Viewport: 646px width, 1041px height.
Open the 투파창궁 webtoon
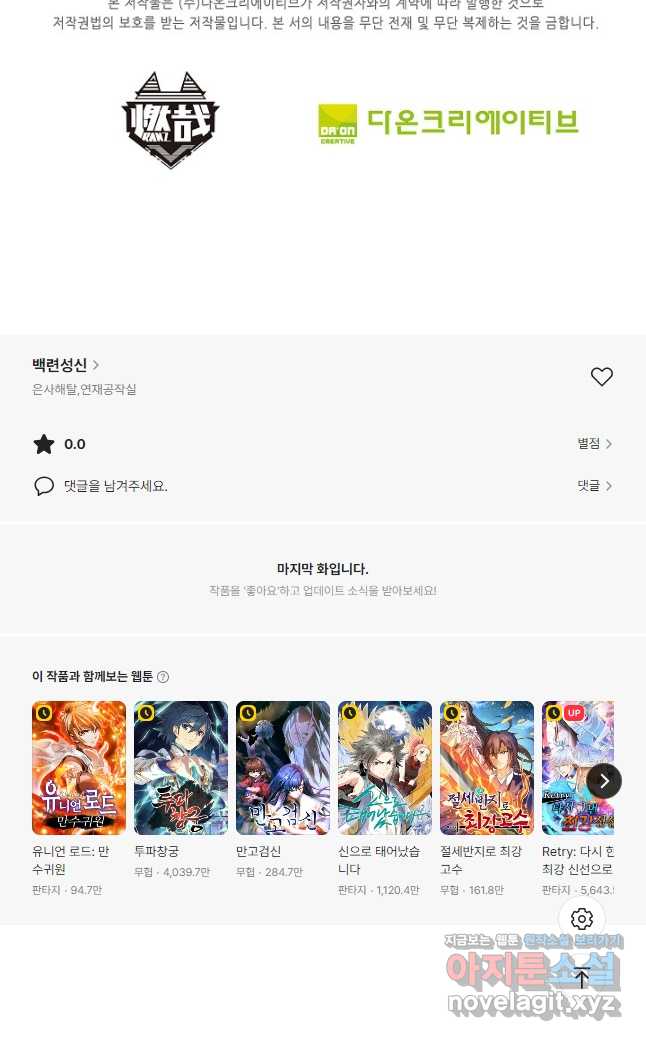[181, 768]
